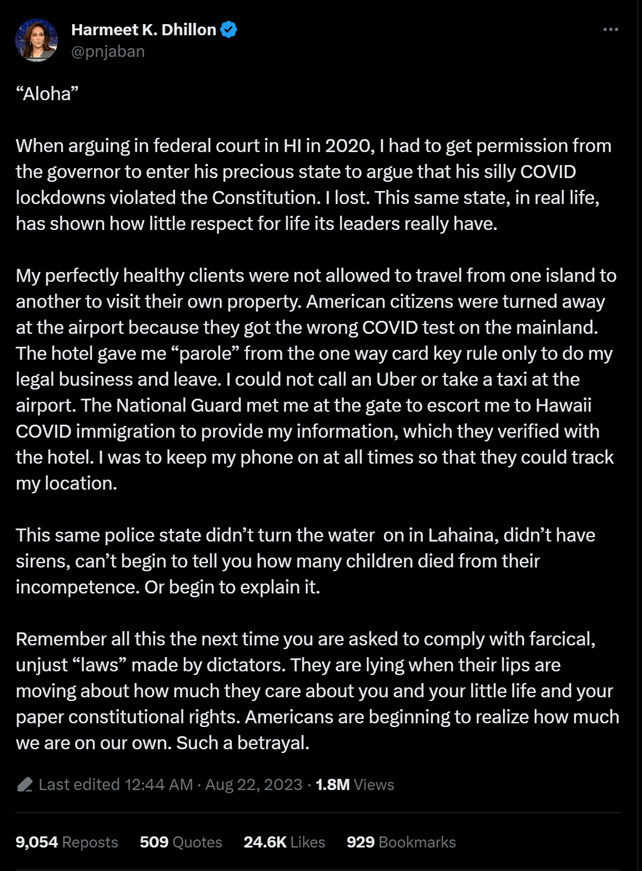The height and width of the screenshot is (871, 642).
Task: View edit history via Last edited
Action: click(115, 785)
